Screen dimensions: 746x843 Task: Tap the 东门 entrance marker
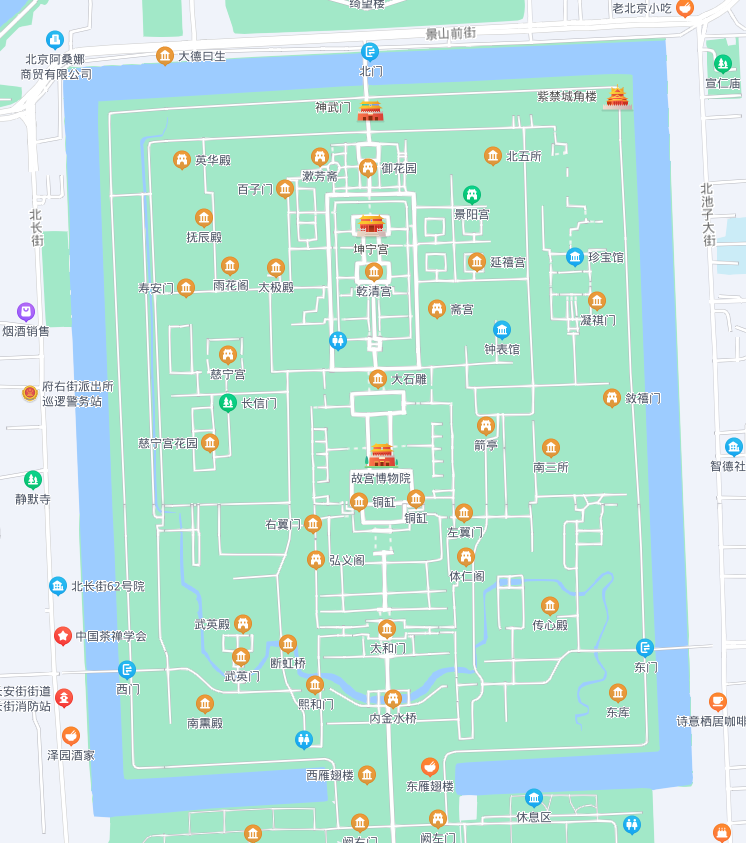pos(645,648)
